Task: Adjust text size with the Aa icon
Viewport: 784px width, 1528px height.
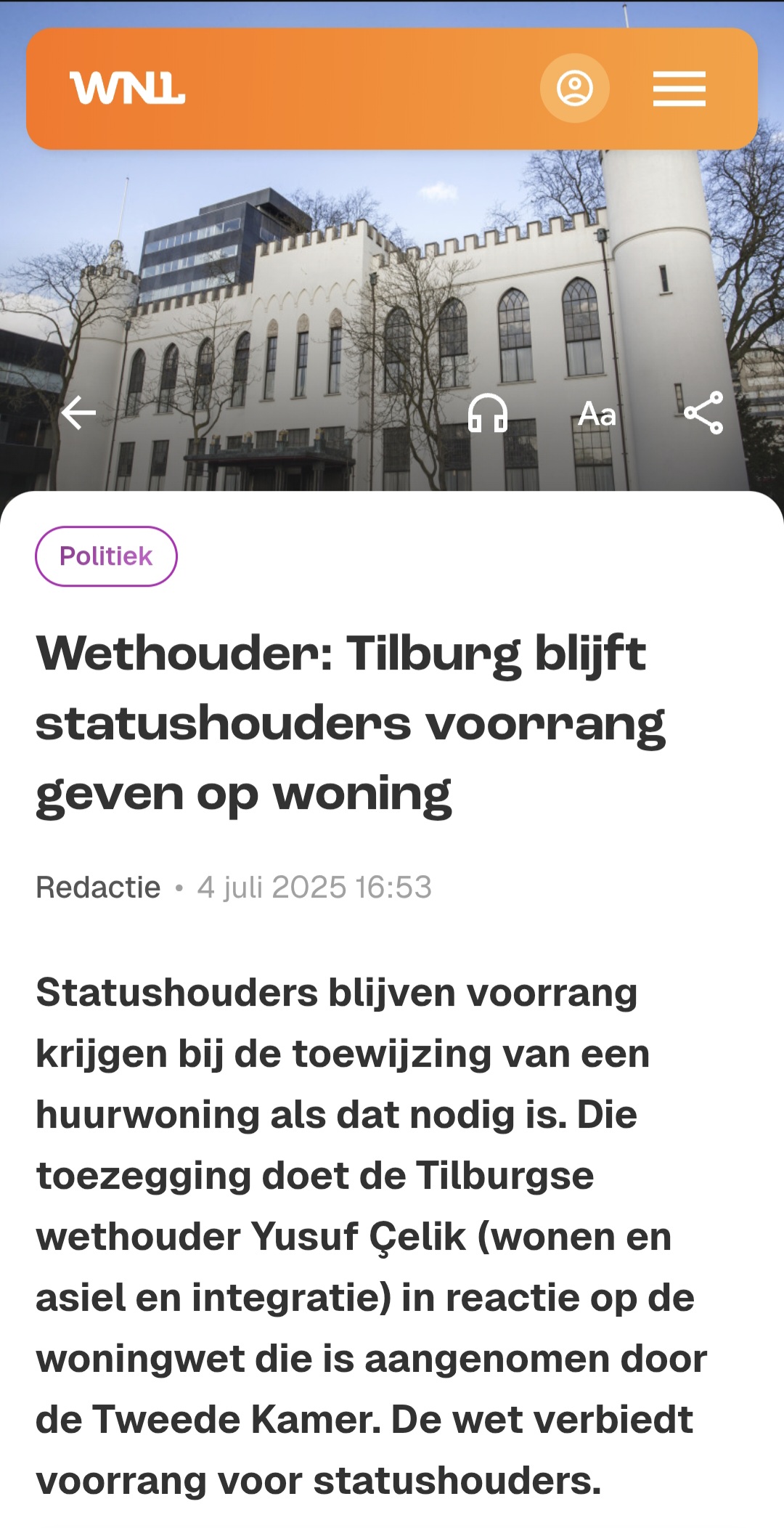Action: (x=597, y=414)
